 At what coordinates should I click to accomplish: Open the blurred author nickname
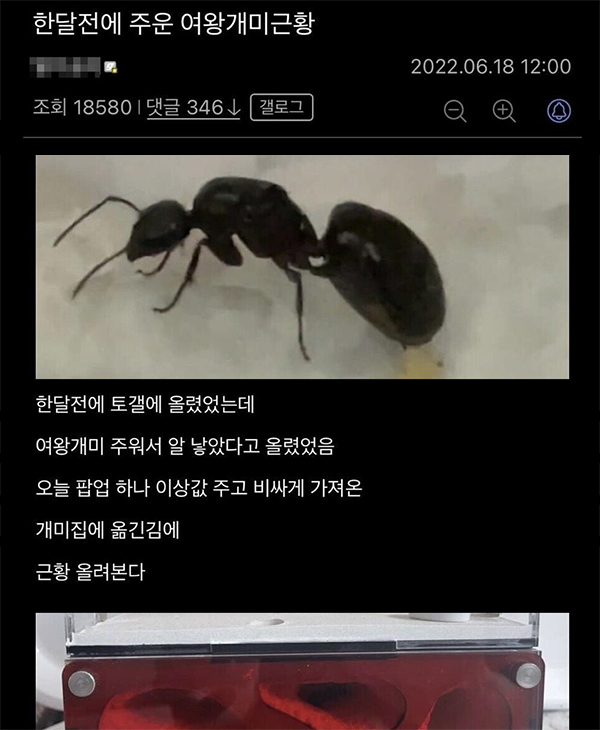pos(66,67)
